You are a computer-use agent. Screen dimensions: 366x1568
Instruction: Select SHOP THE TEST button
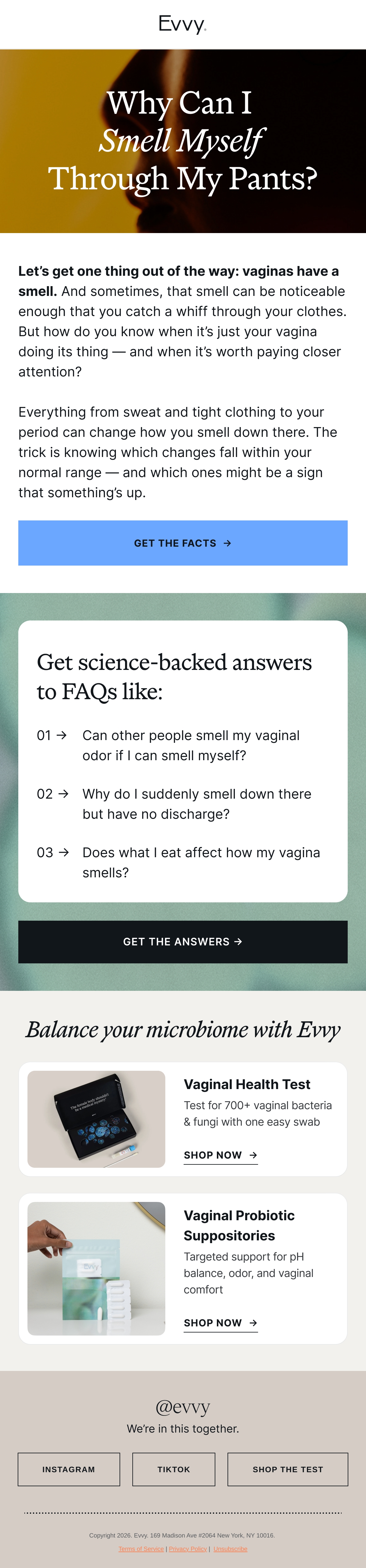(287, 1469)
